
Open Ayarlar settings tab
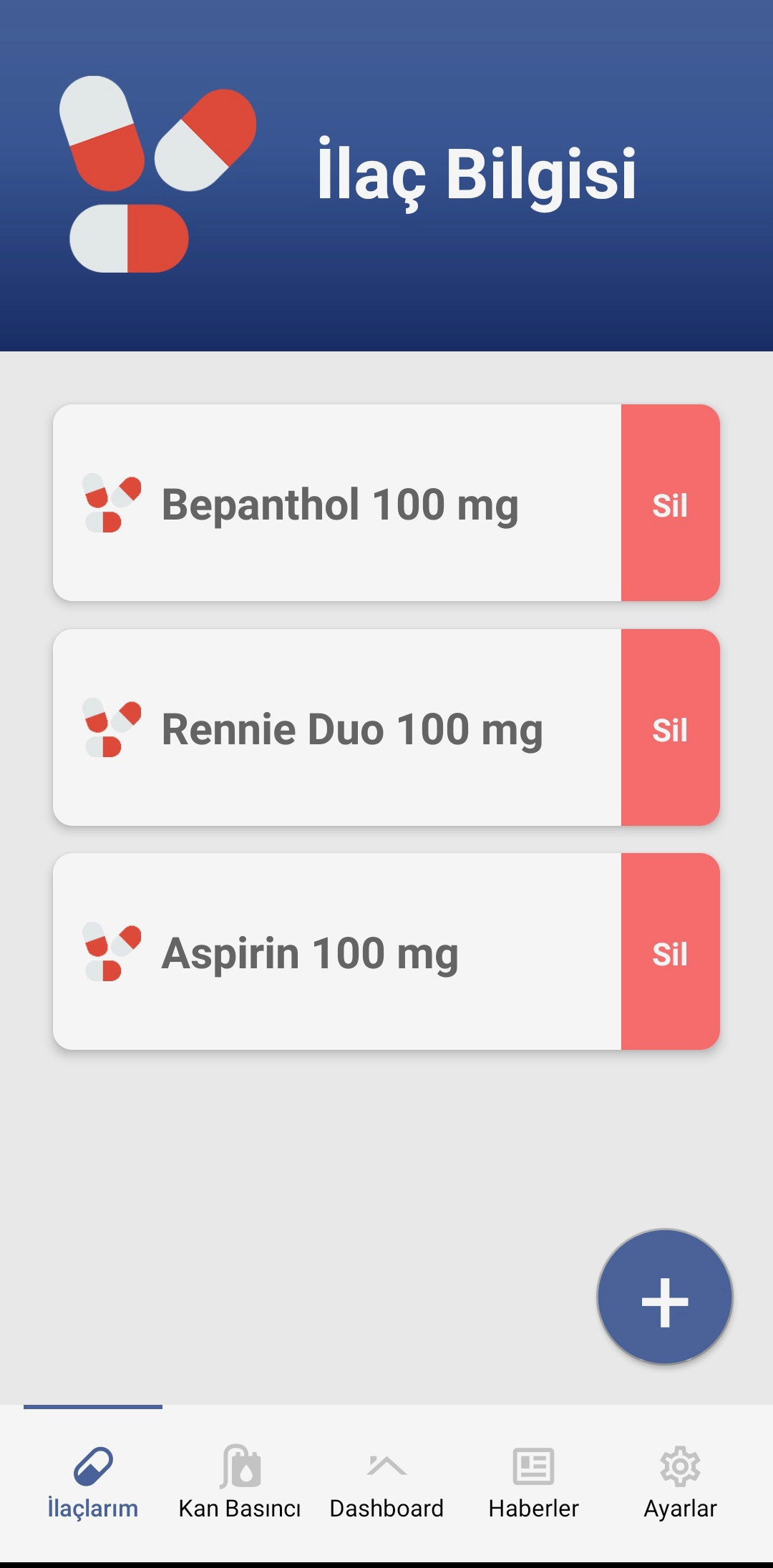click(680, 1483)
